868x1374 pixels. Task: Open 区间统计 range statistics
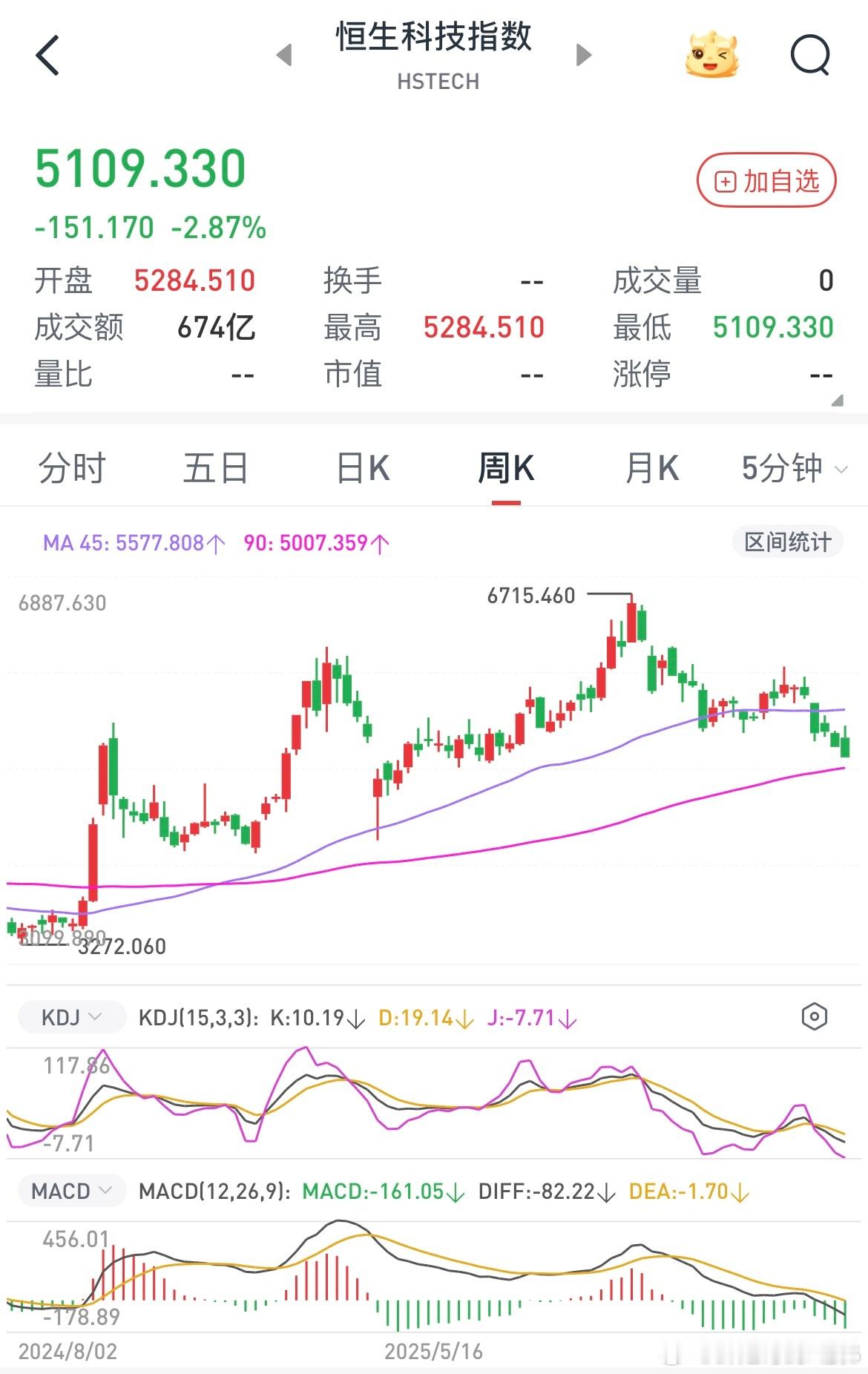point(786,542)
